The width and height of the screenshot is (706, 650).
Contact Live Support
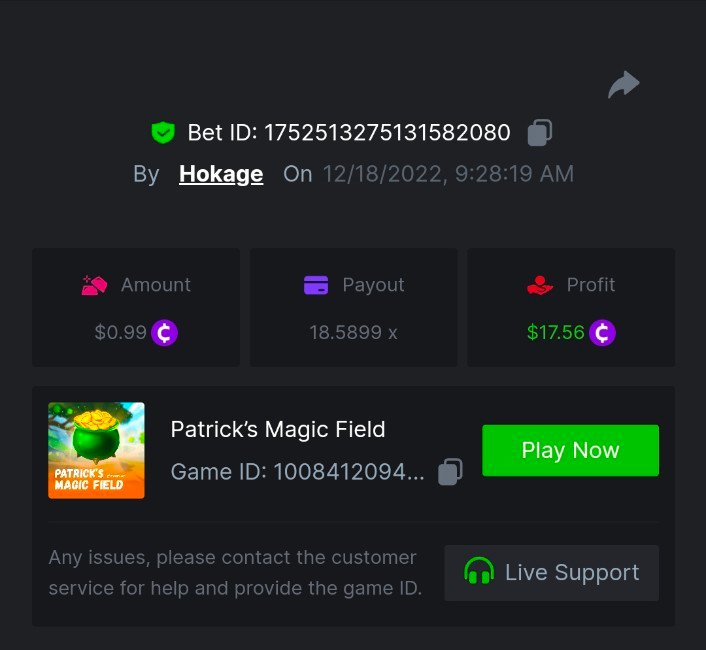click(551, 573)
